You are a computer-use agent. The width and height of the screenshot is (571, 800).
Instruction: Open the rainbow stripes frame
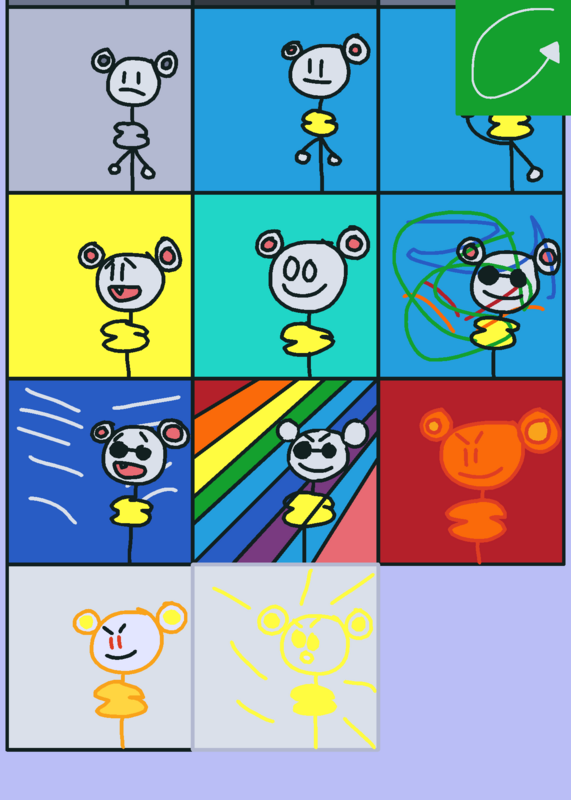click(x=286, y=471)
